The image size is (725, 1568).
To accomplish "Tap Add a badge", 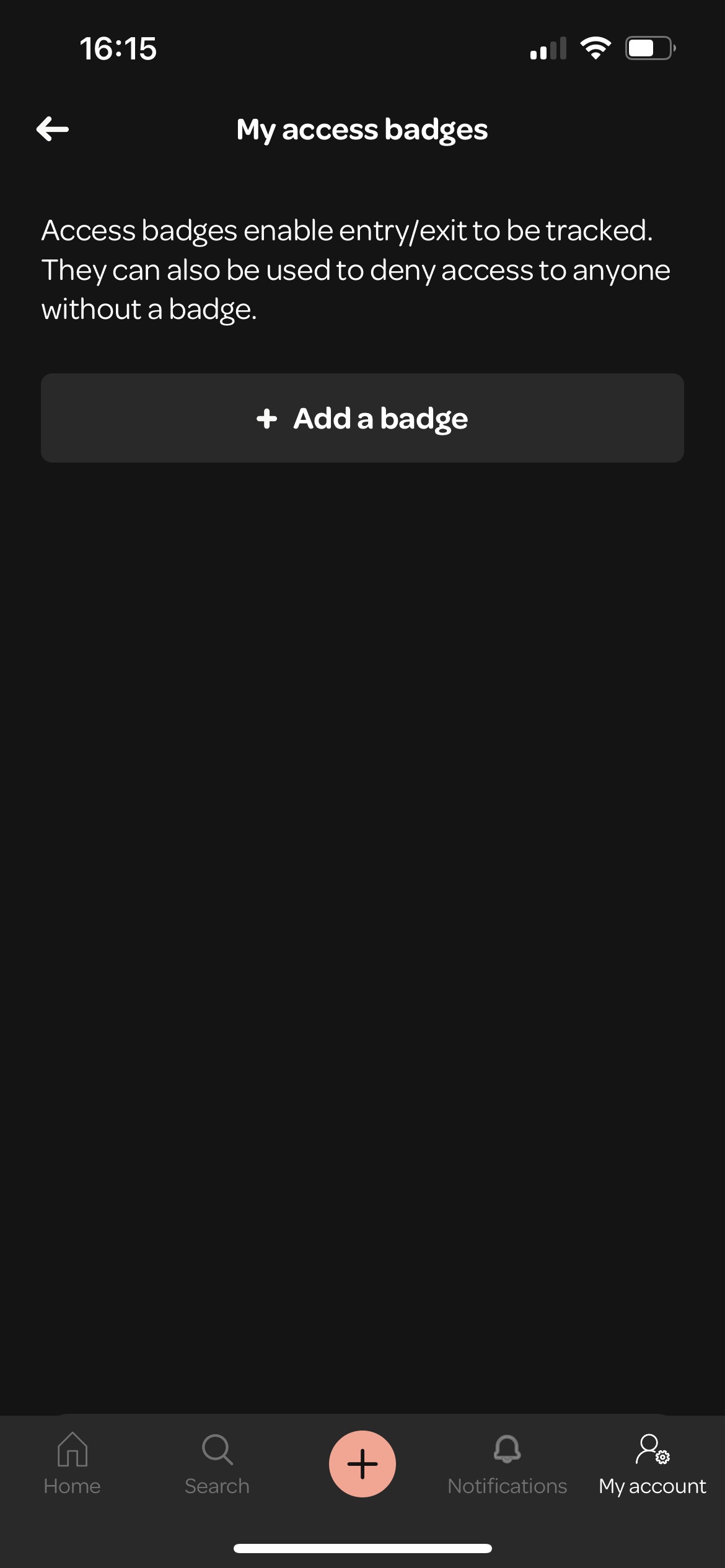I will [x=362, y=418].
